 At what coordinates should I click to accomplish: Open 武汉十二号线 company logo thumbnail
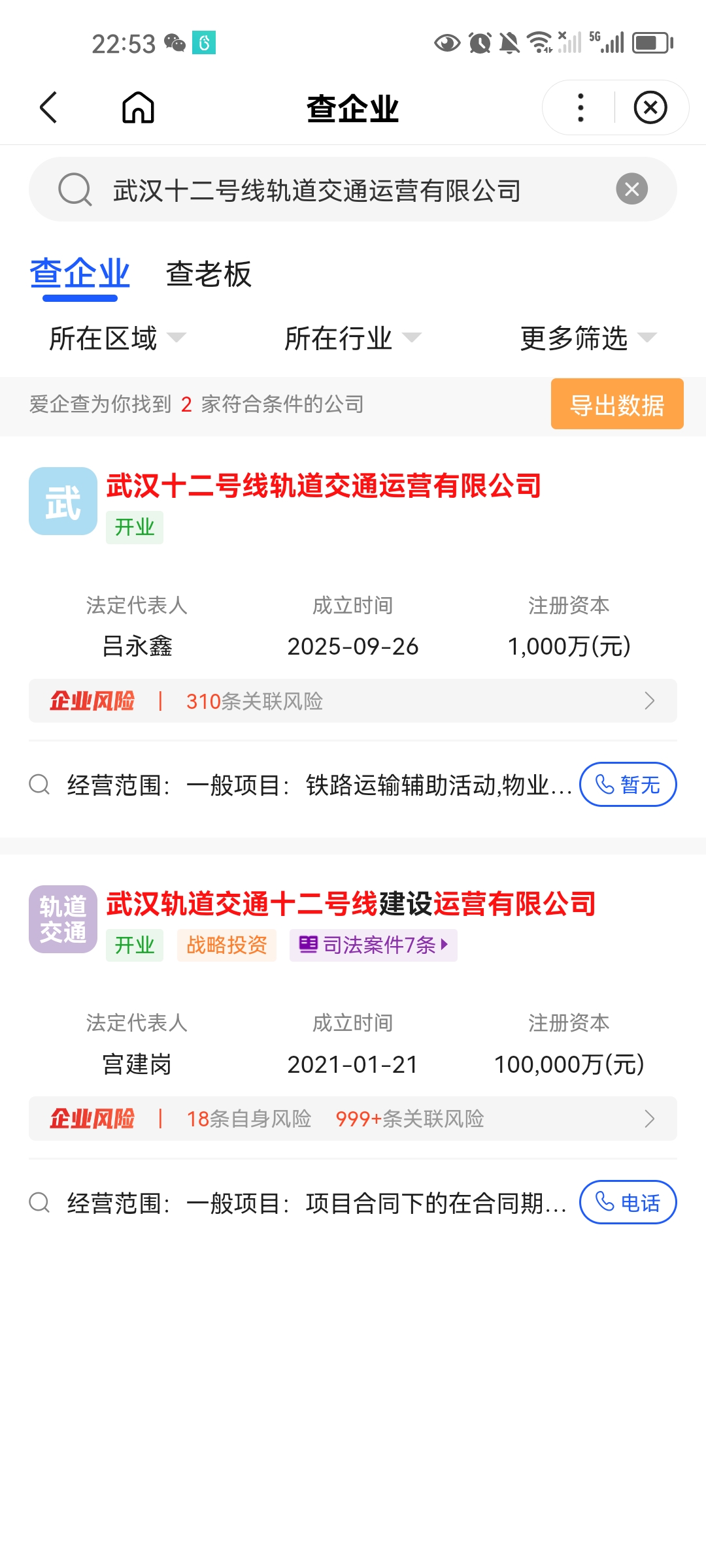(62, 501)
